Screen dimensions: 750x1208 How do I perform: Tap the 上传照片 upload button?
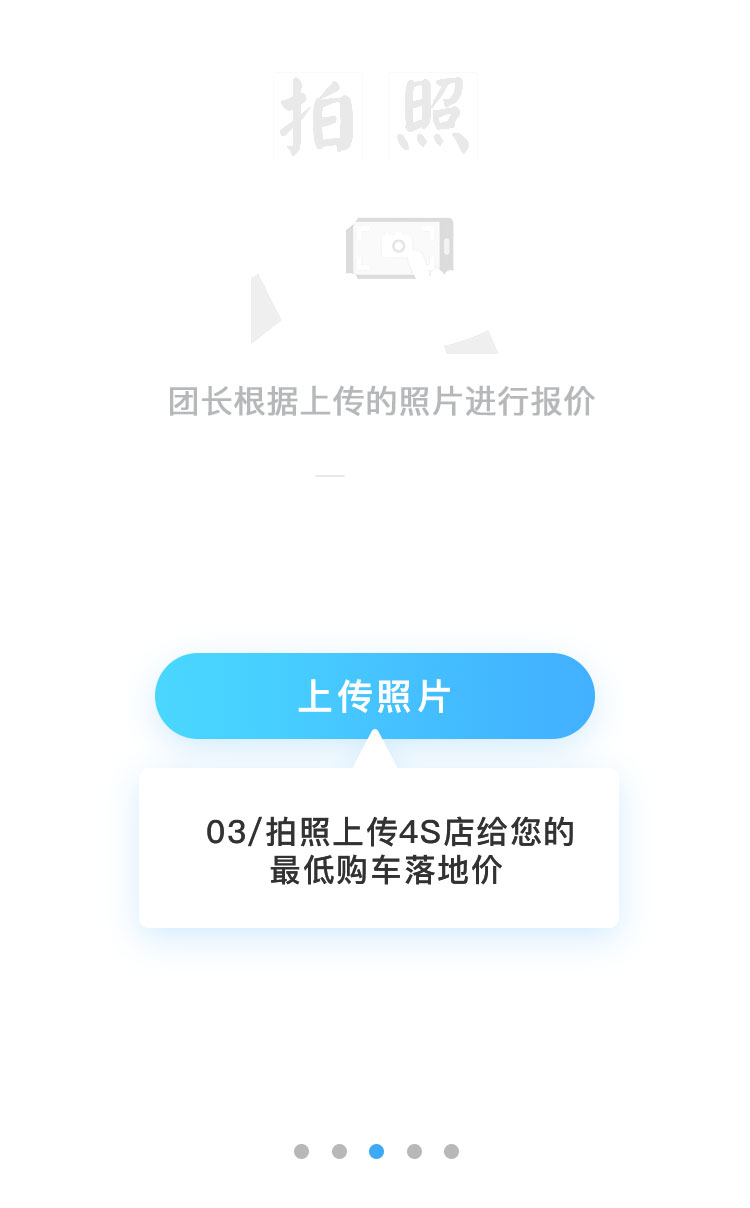375,696
